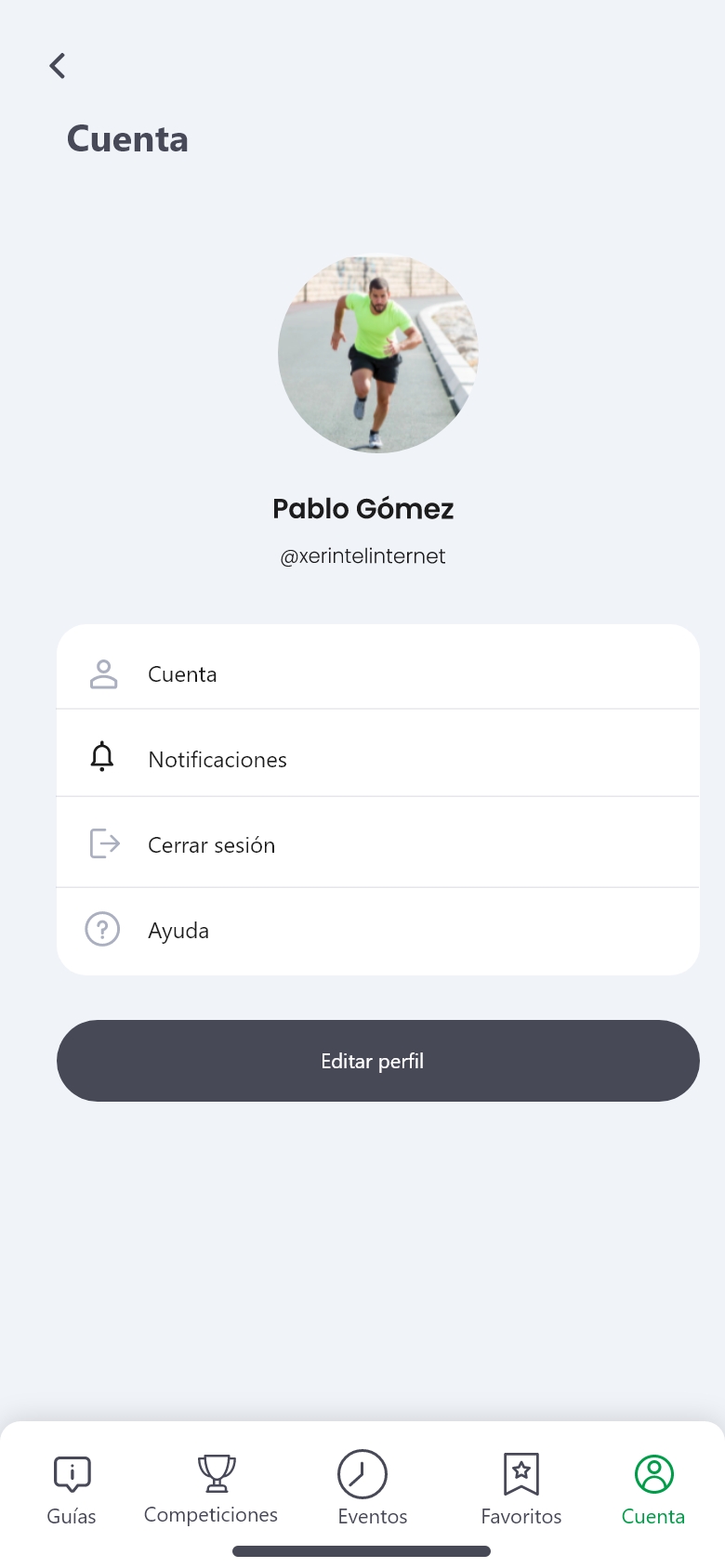Open Notificaciones settings

point(377,759)
